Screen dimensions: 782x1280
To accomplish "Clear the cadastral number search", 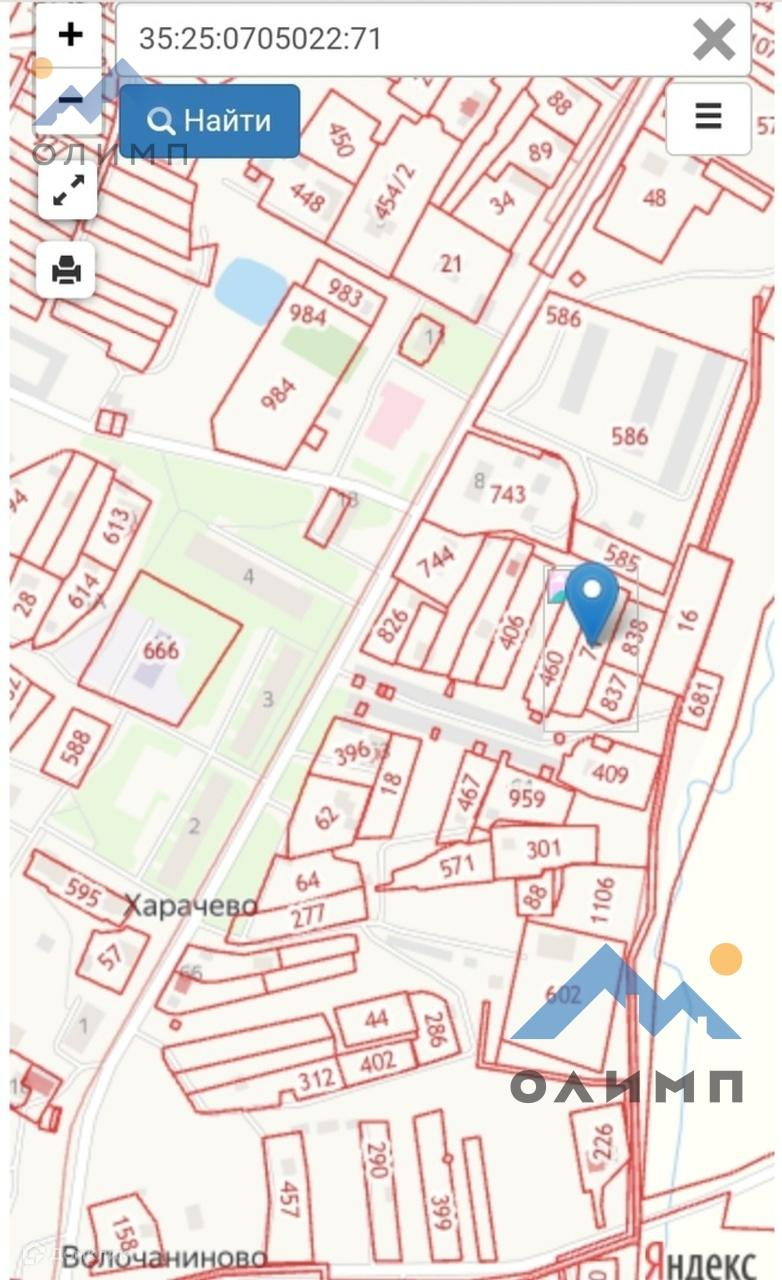I will coord(714,40).
